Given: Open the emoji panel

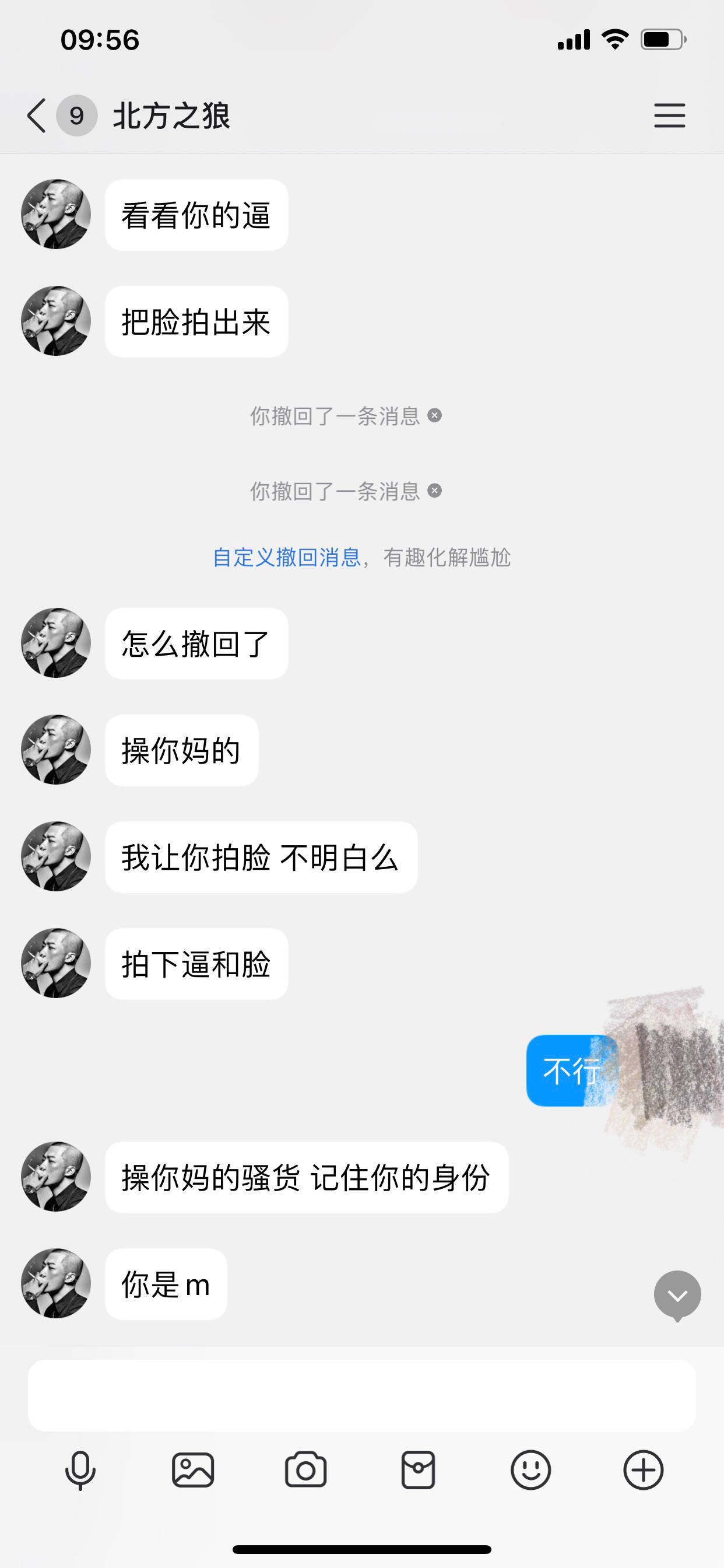Looking at the screenshot, I should click(x=530, y=1471).
